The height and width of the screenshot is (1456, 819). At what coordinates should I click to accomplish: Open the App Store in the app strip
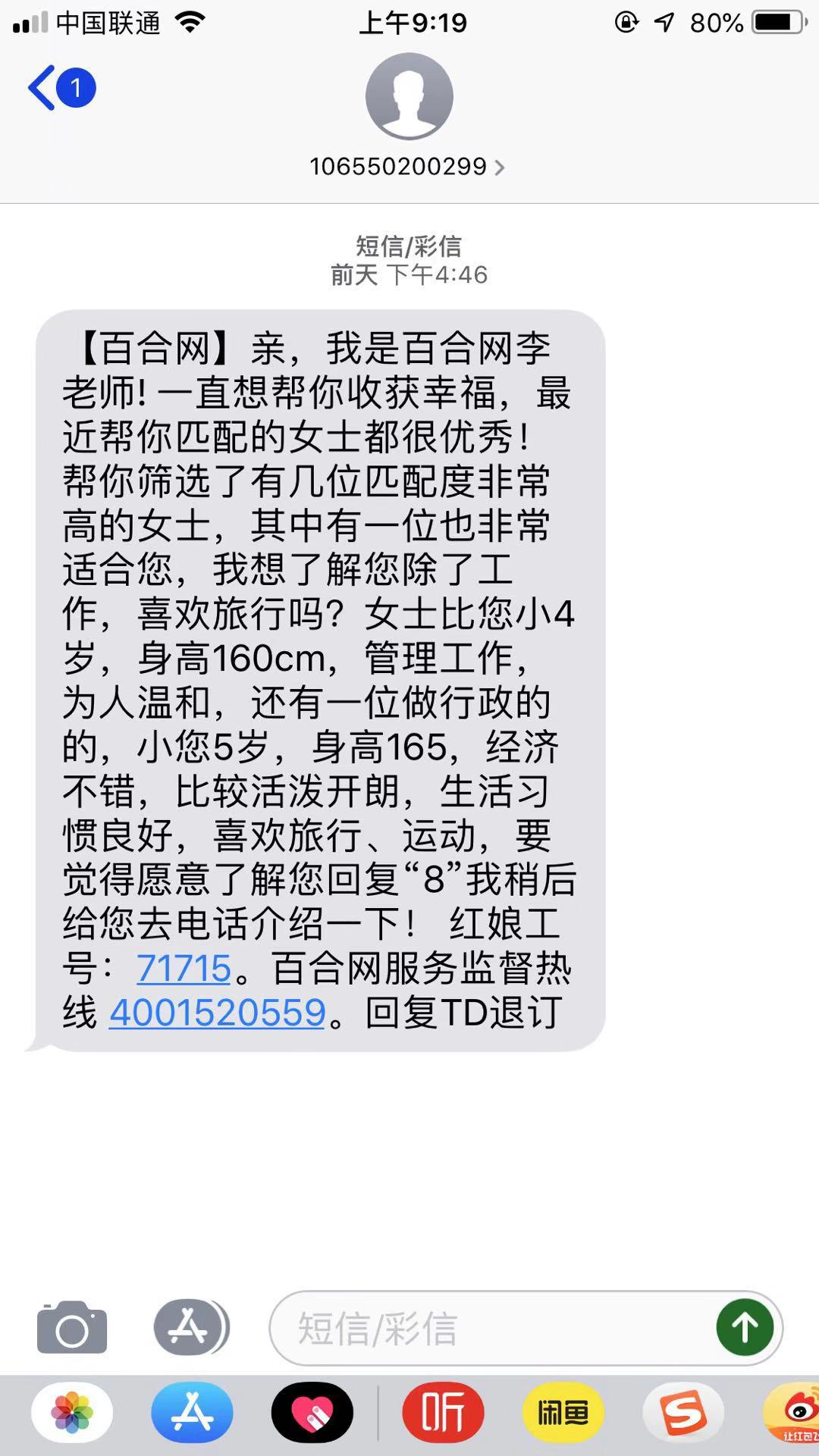click(193, 1413)
